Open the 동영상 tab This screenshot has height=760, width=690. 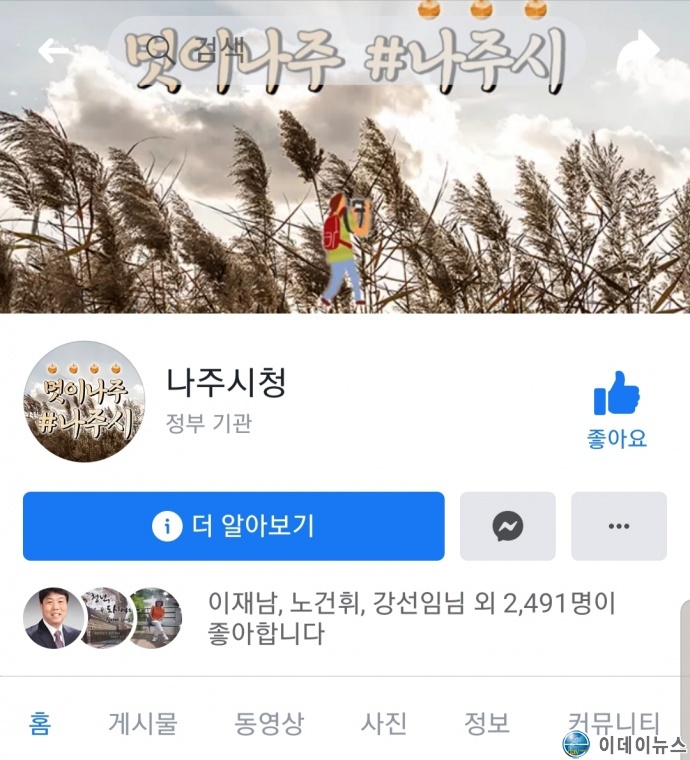269,723
